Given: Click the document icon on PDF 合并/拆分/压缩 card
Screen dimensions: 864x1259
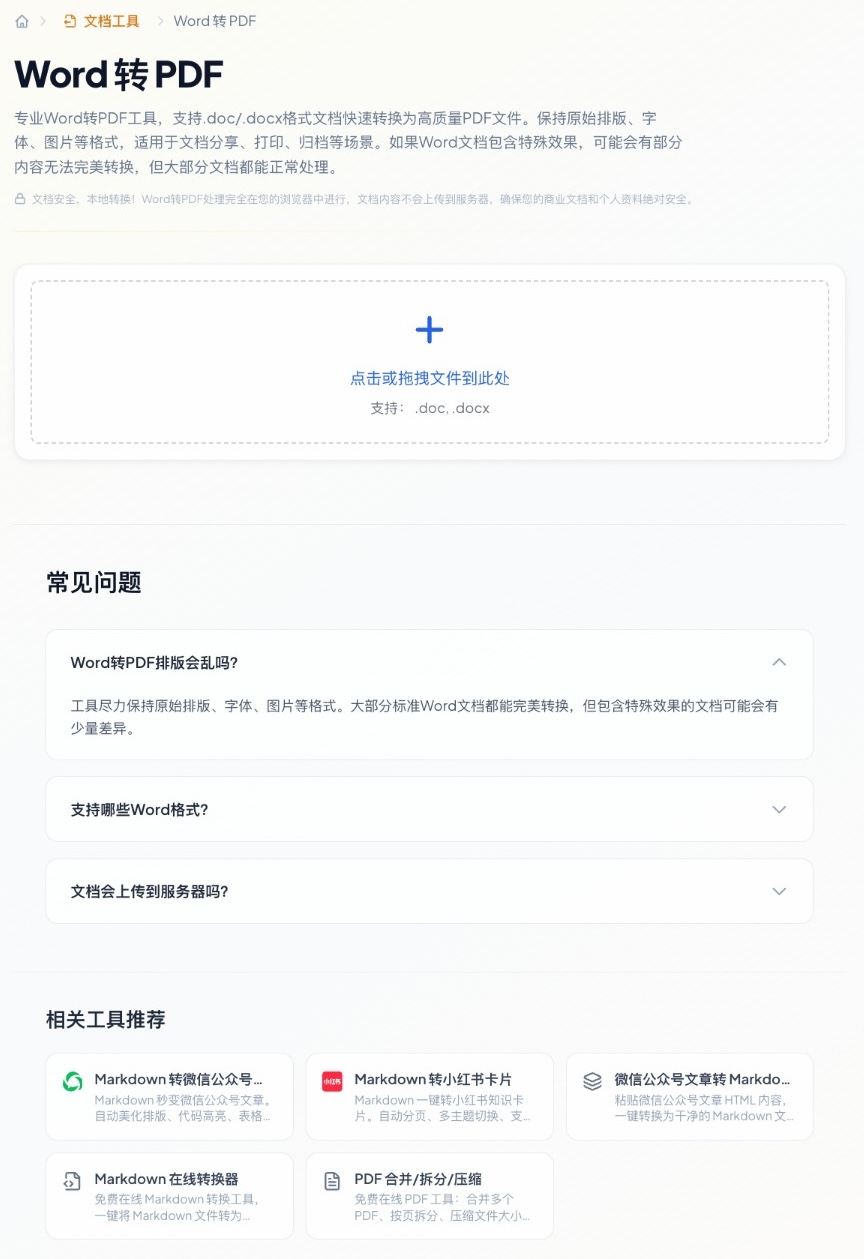Looking at the screenshot, I should (x=331, y=1181).
